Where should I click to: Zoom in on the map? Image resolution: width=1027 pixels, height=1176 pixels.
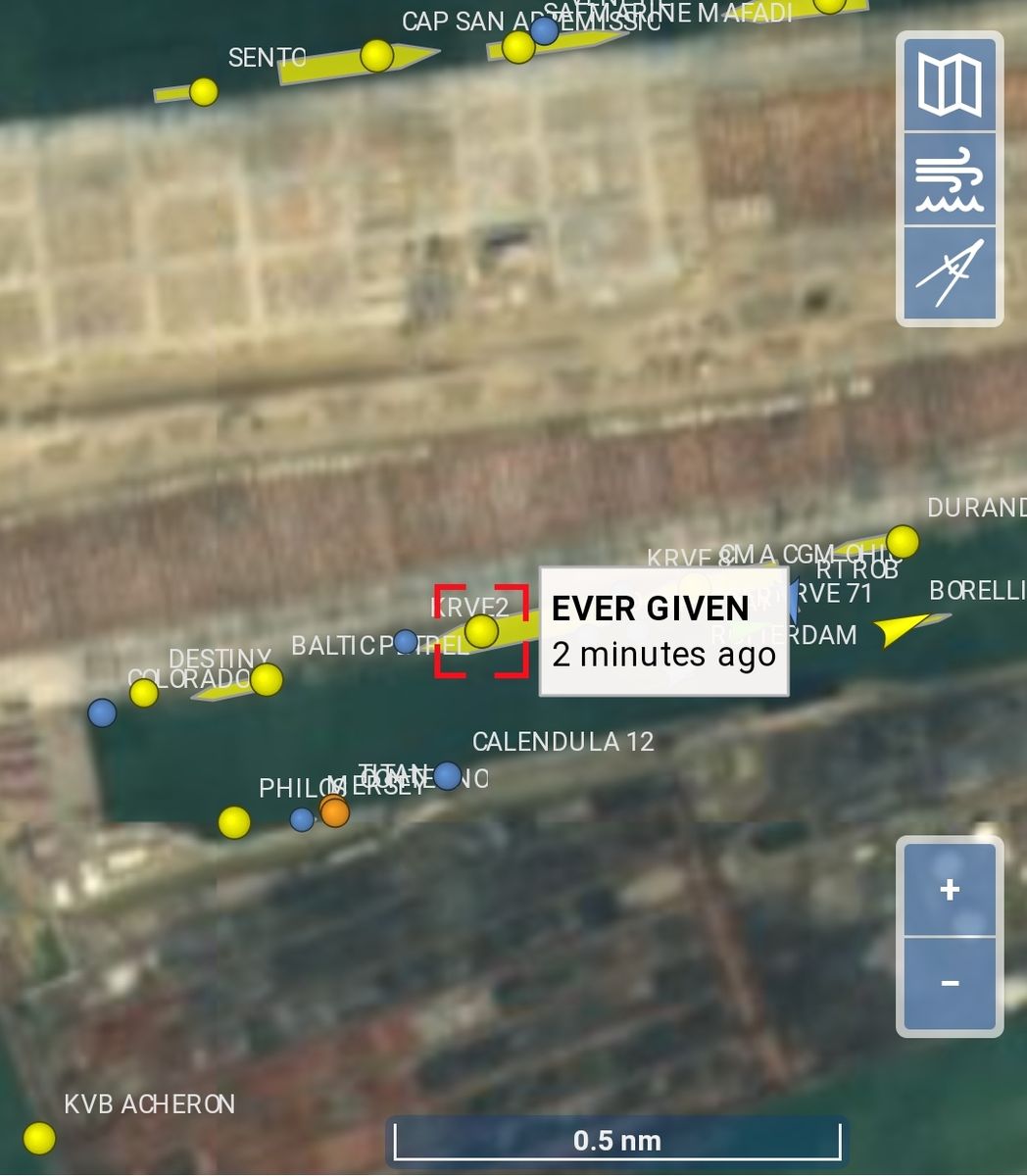[x=949, y=889]
